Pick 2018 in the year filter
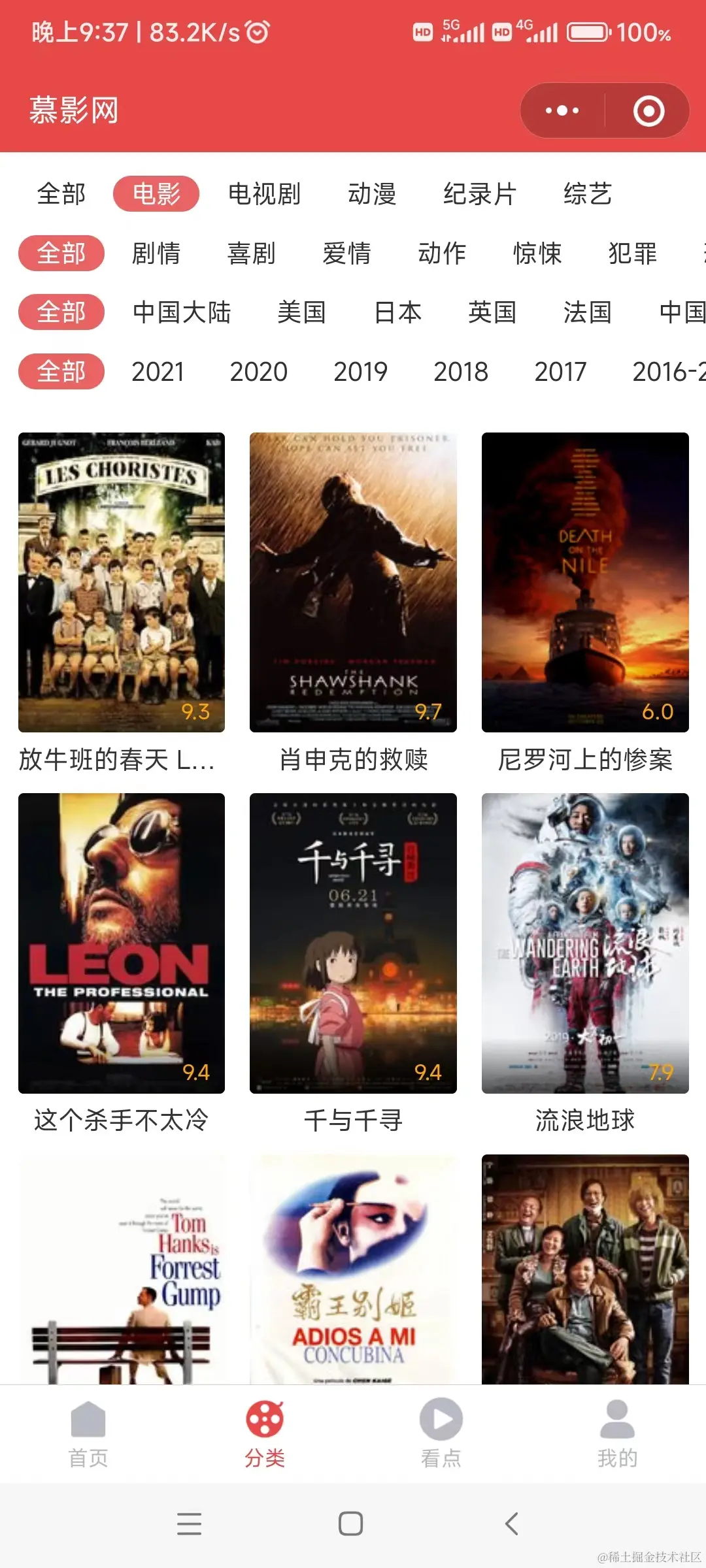This screenshot has width=706, height=1568. (461, 372)
